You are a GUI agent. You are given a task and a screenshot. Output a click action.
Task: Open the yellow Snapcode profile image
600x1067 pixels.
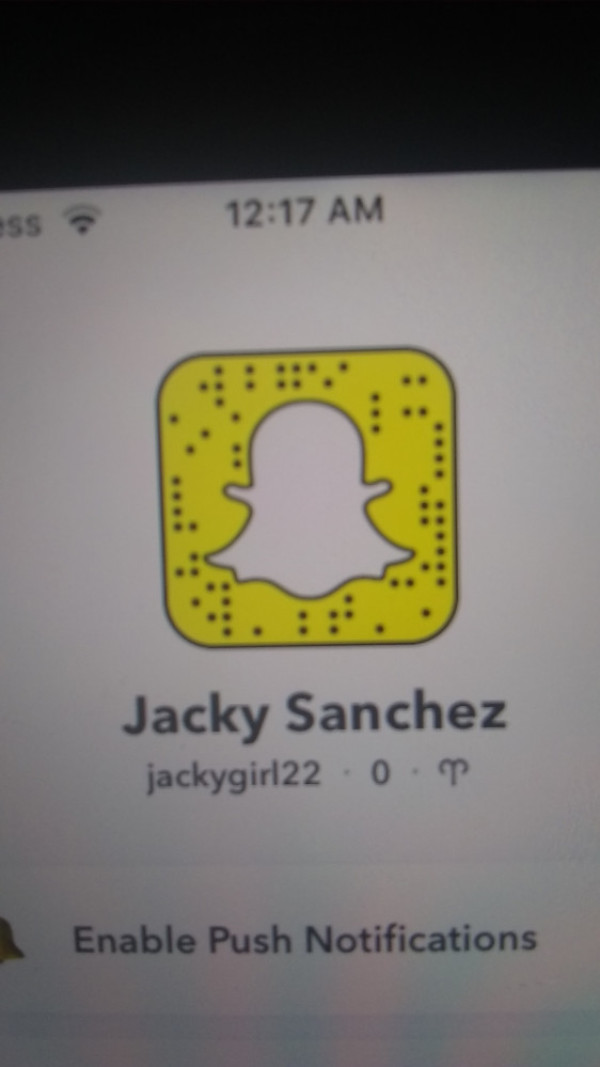[307, 497]
